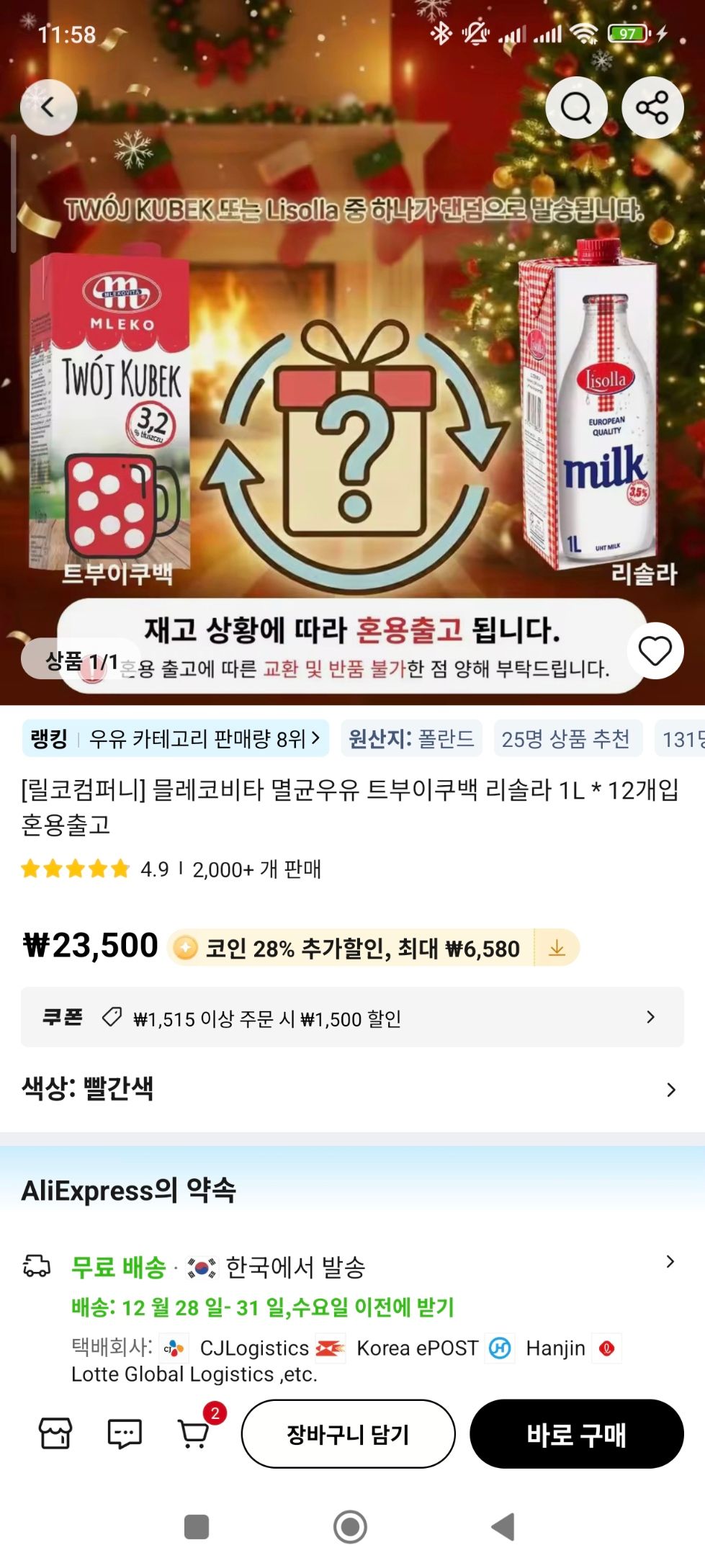Screen dimensions: 705x1568
Task: Download coupon via the coin discount download icon
Action: coord(556,949)
